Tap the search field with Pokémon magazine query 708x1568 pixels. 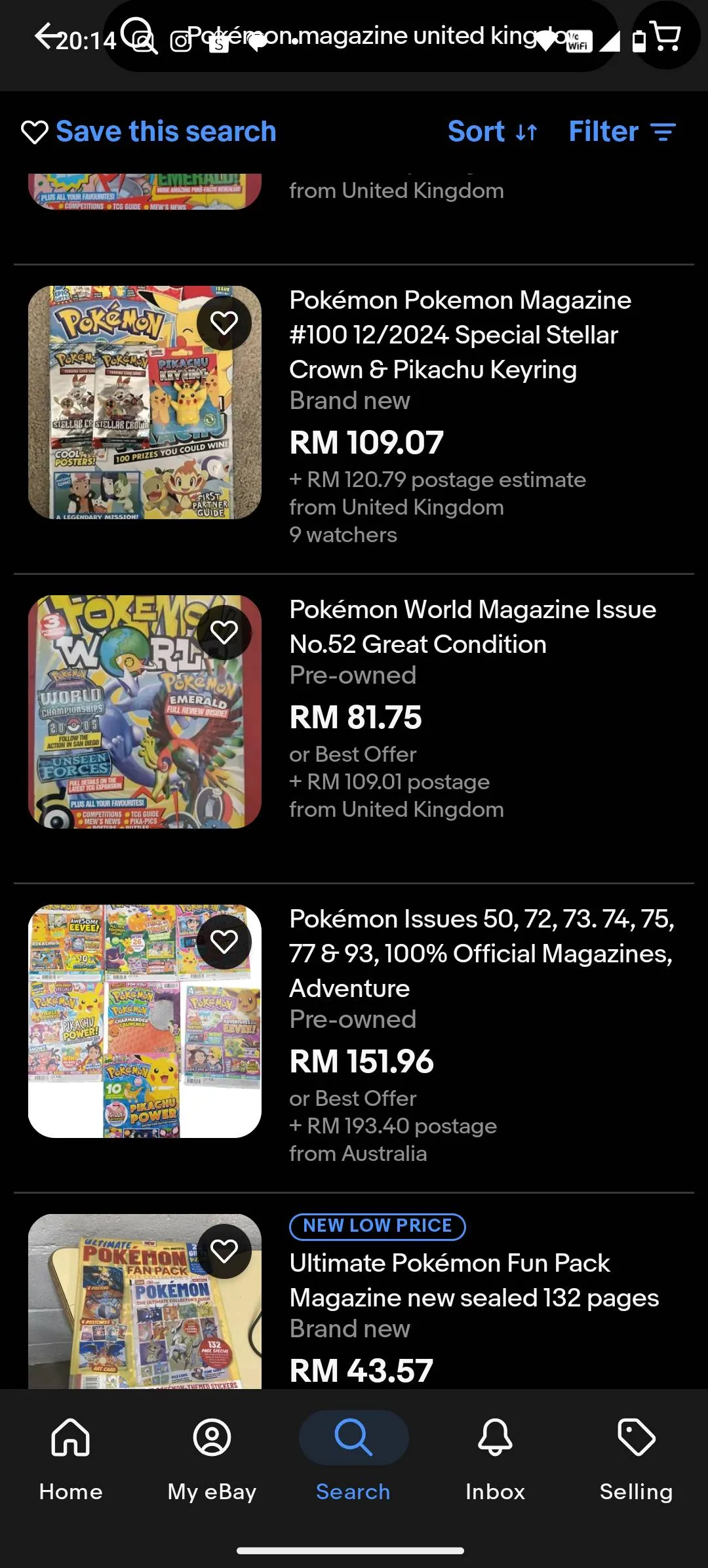tap(367, 36)
